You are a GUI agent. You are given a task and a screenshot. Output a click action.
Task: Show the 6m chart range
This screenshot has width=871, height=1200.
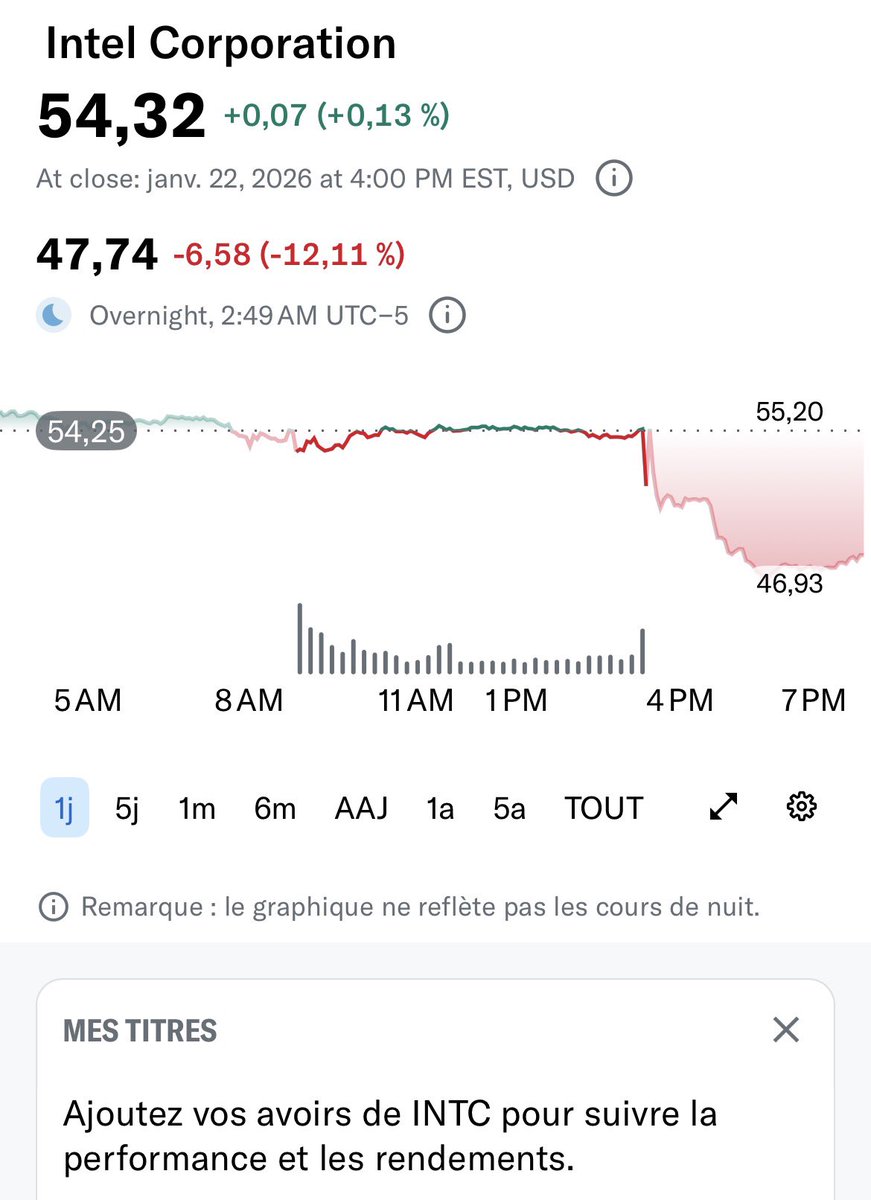coord(275,808)
